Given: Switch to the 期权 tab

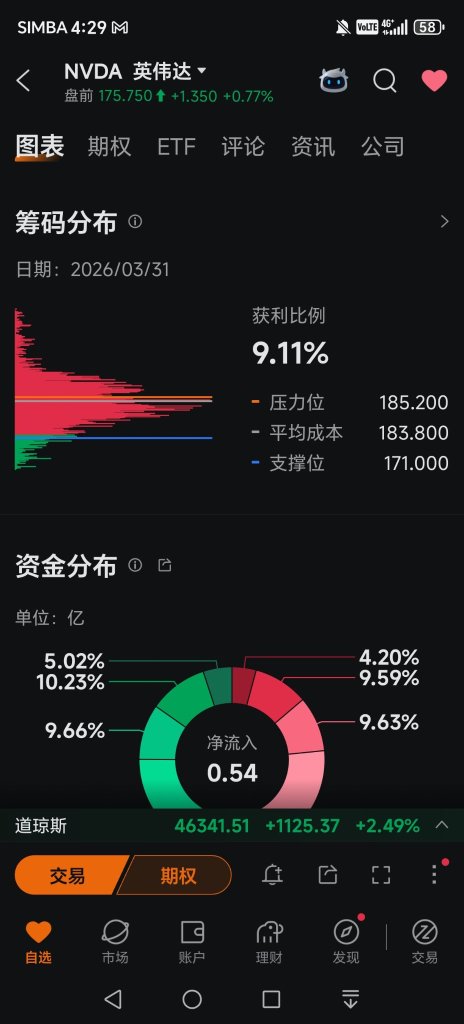Looking at the screenshot, I should coord(110,146).
